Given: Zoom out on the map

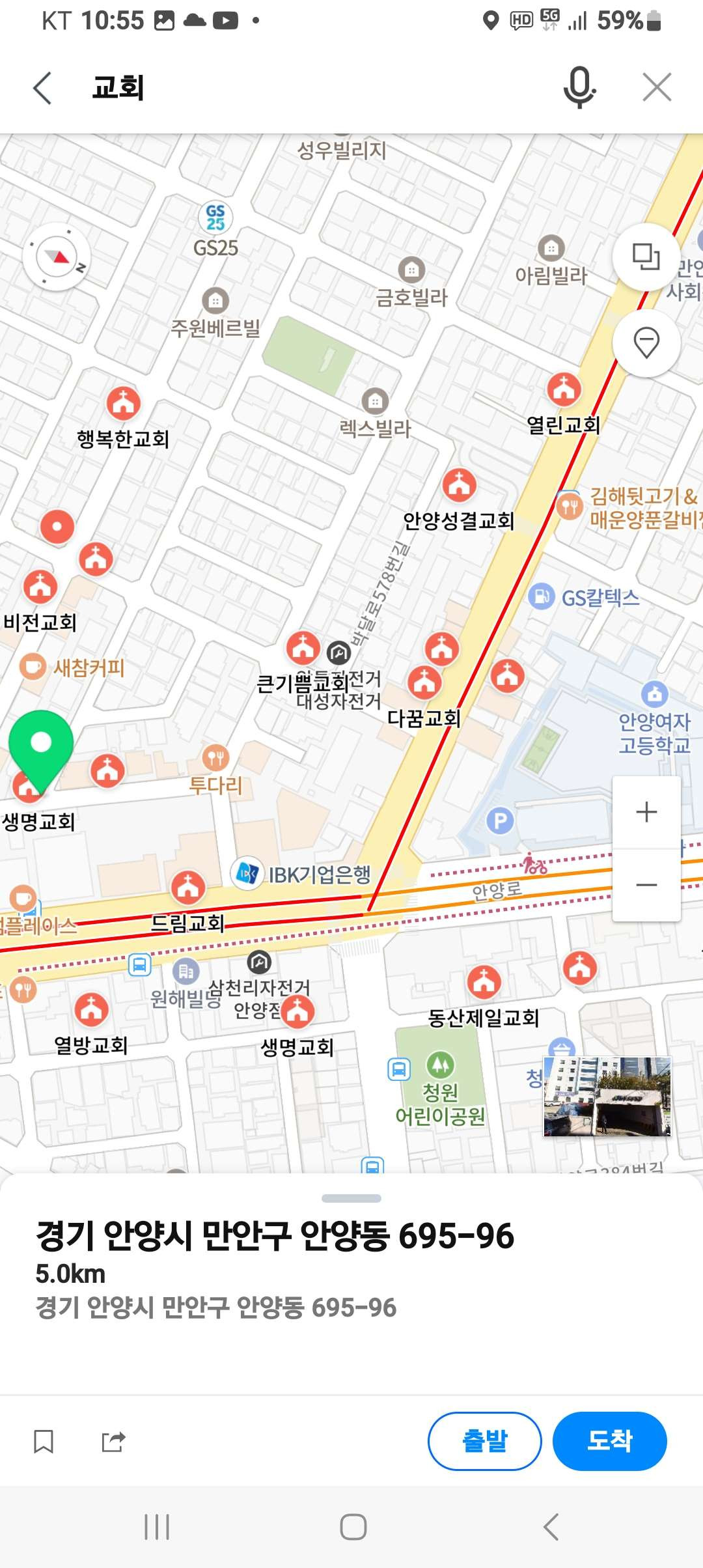Looking at the screenshot, I should (x=646, y=885).
